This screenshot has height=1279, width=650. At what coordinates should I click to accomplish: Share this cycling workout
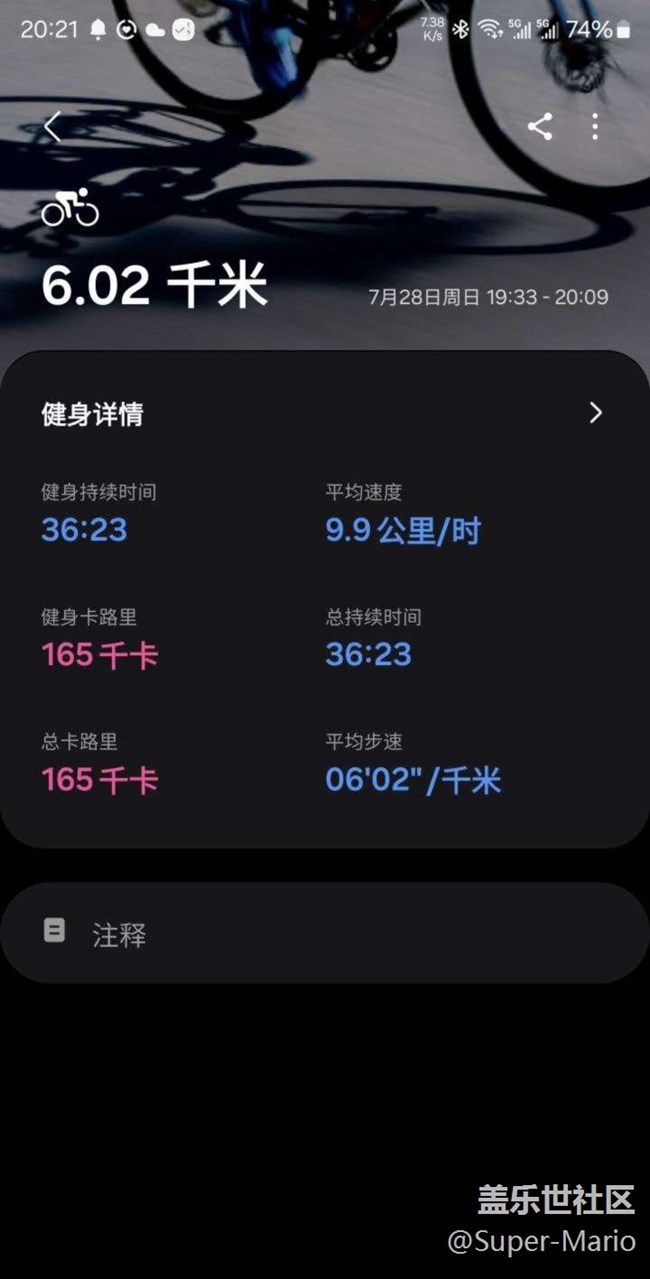pos(540,126)
